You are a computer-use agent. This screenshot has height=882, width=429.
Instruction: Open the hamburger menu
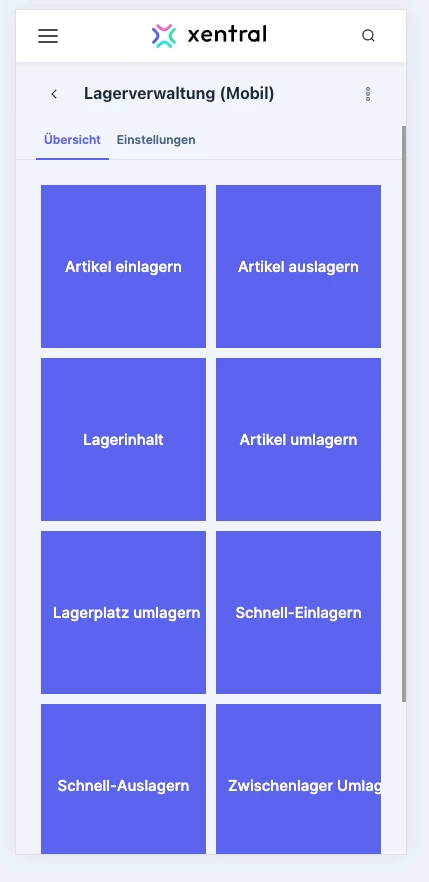click(48, 36)
